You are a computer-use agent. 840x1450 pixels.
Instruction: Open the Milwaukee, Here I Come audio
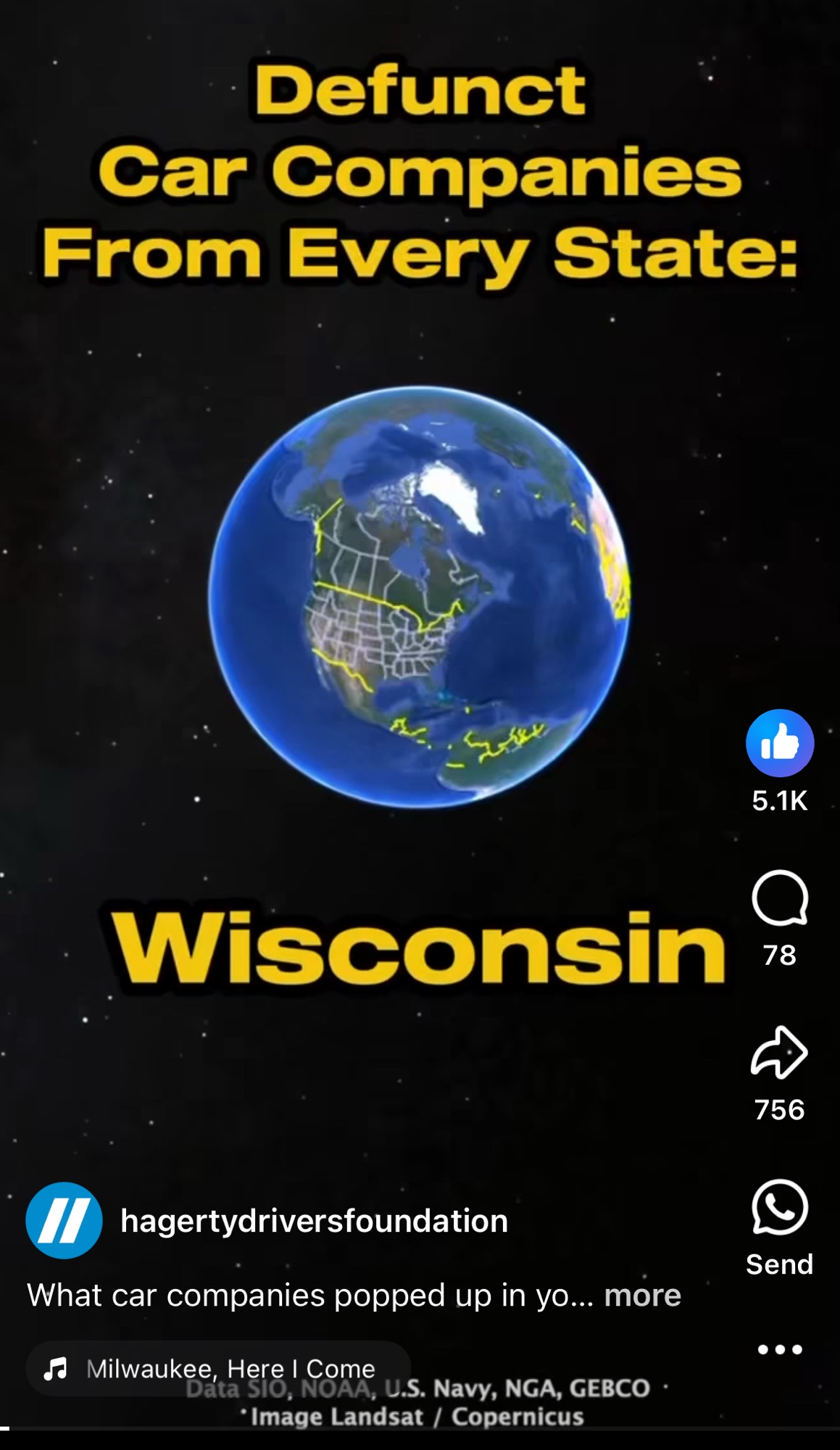(217, 1368)
